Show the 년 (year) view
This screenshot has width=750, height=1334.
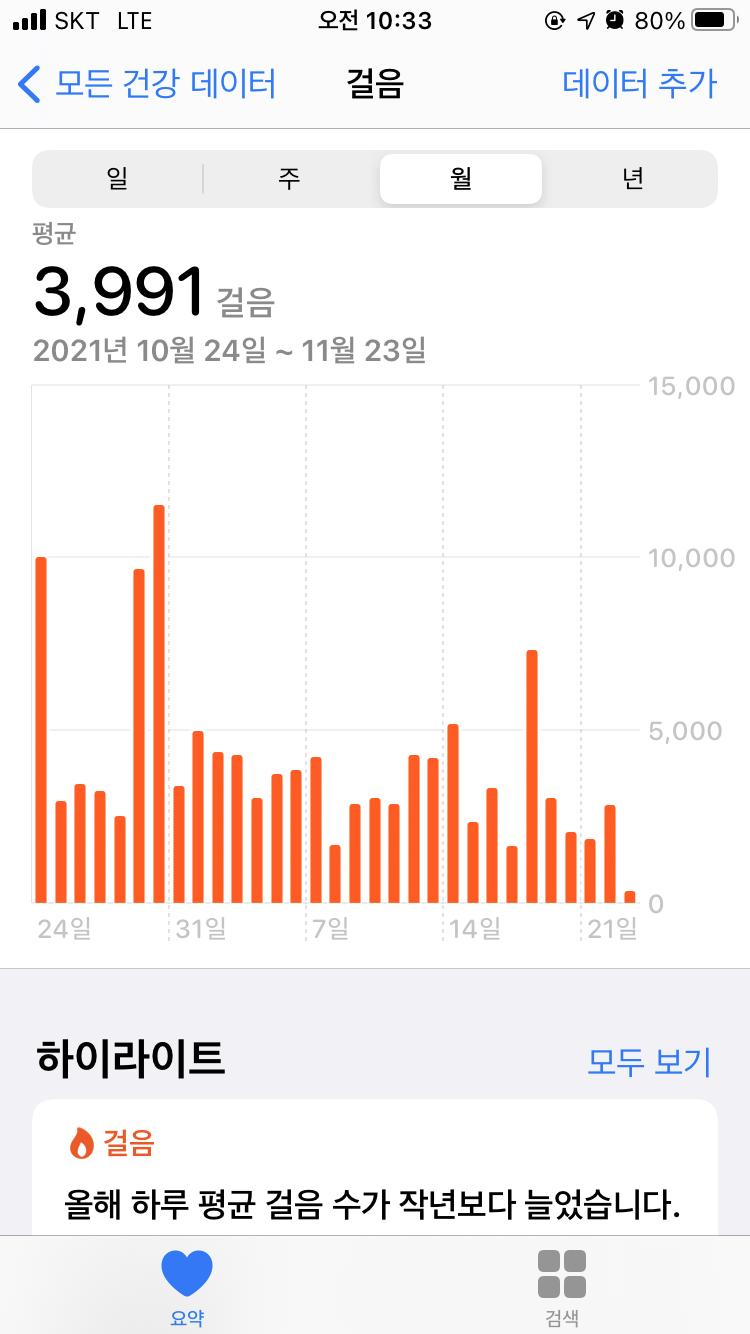point(632,179)
